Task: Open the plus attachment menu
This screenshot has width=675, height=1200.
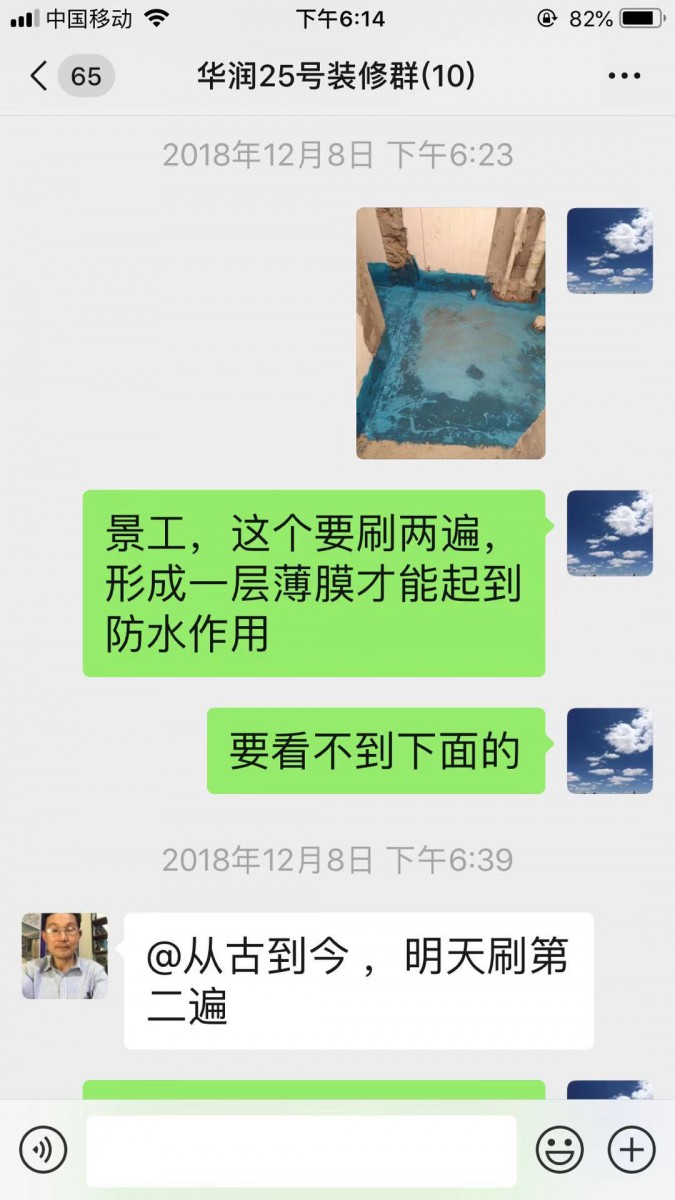Action: point(632,1150)
